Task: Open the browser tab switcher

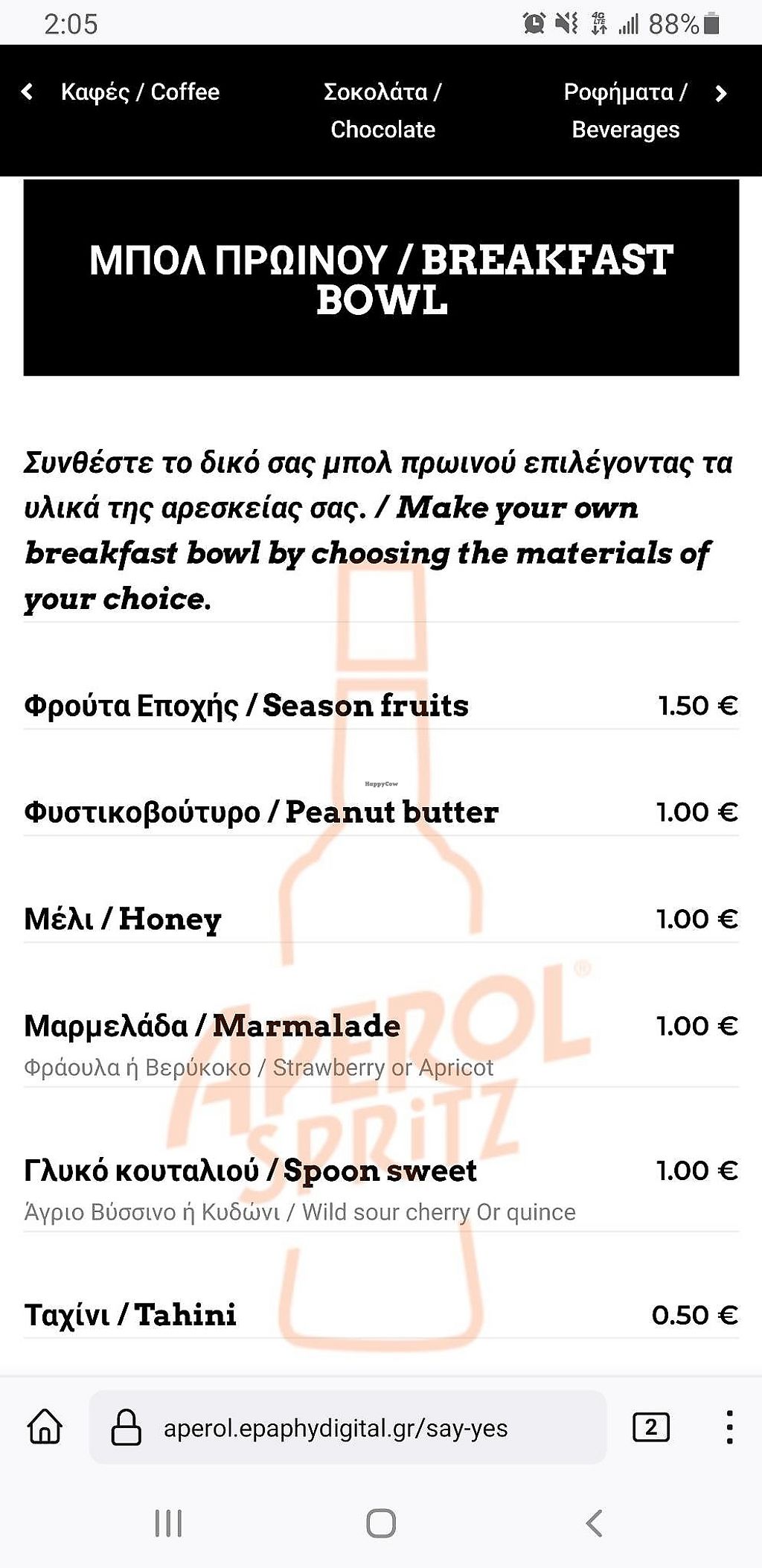Action: click(650, 1427)
